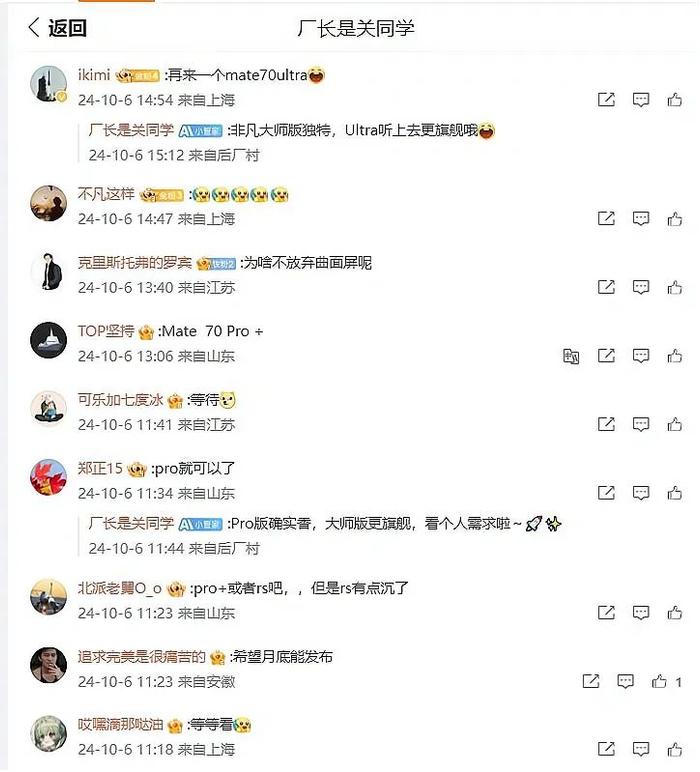Open 厂长是关同学 username in reply to 郑正15

pyautogui.click(x=131, y=524)
